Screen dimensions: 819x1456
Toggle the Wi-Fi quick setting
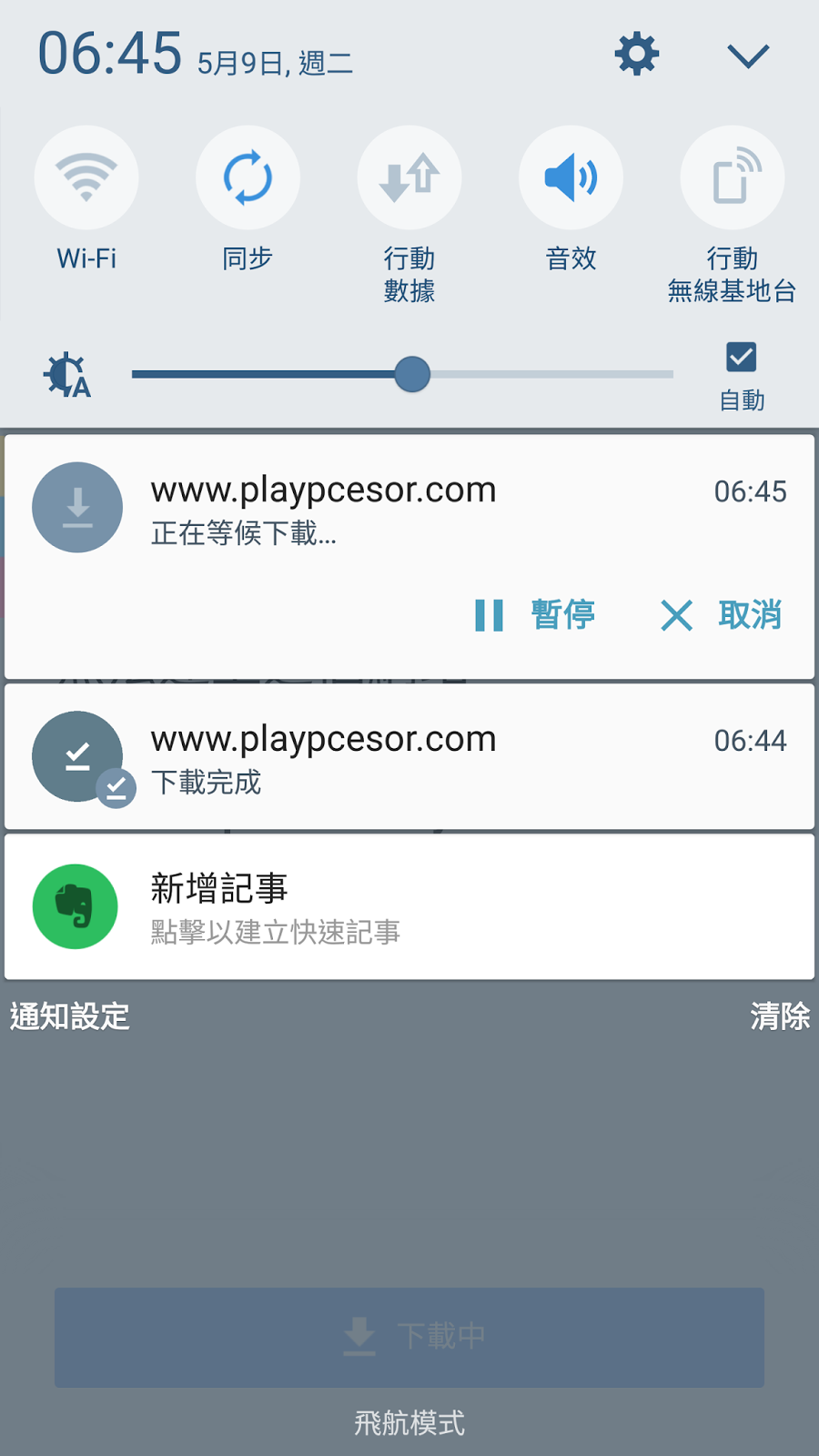pos(86,177)
